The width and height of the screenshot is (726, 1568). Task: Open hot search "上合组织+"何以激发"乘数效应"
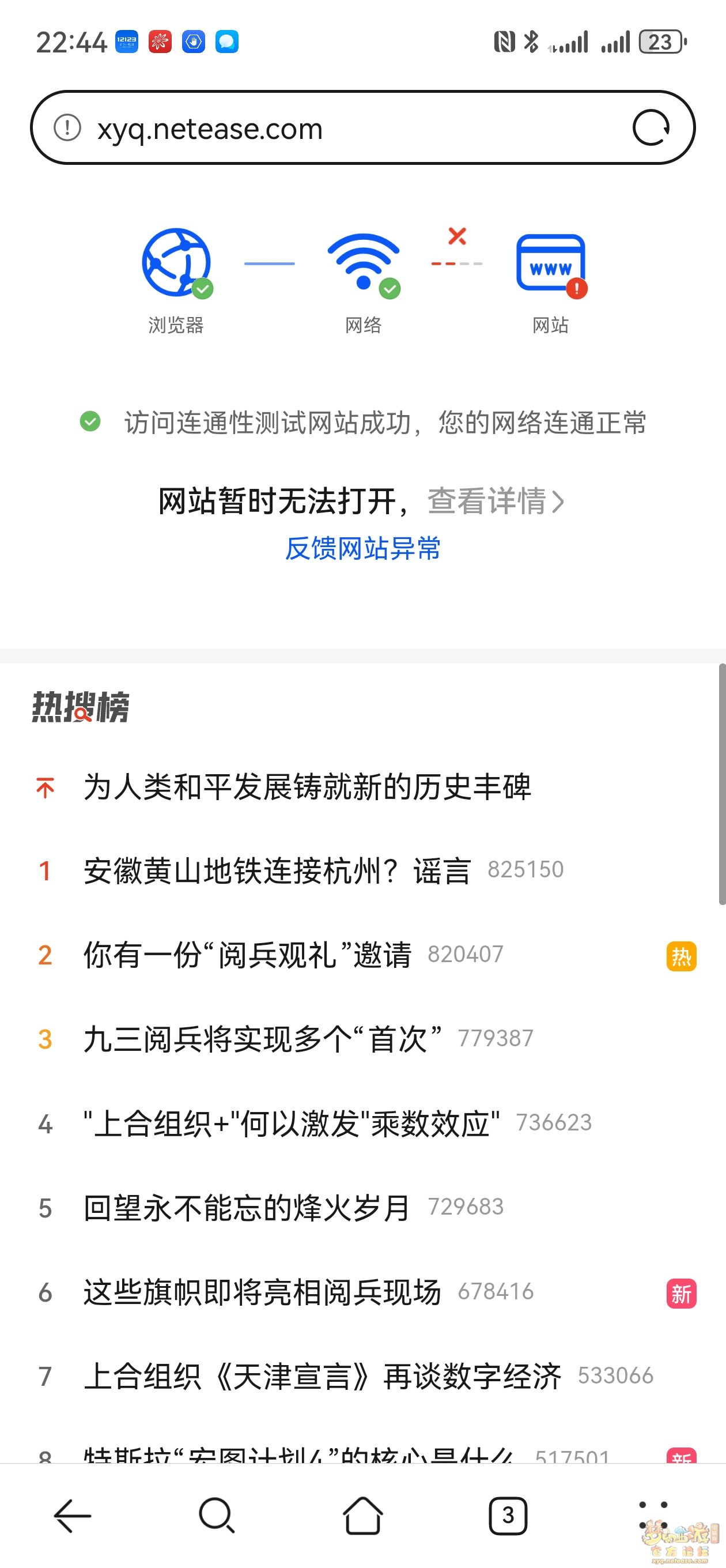292,1124
